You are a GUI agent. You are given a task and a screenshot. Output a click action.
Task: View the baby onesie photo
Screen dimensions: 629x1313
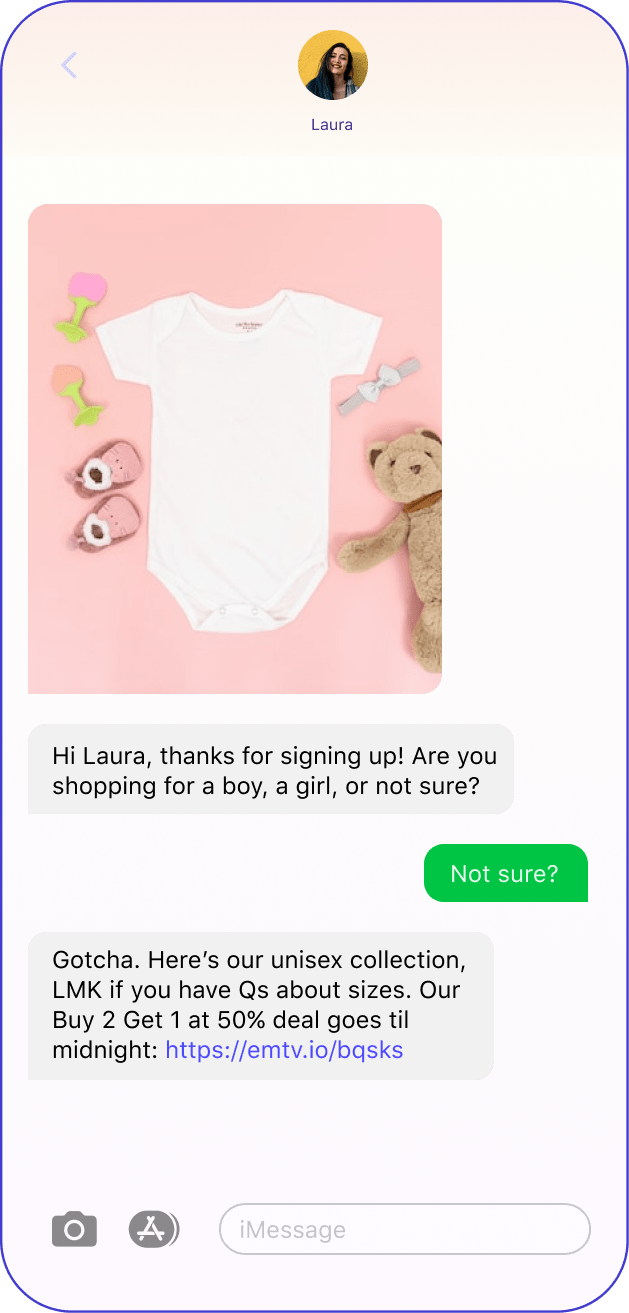click(235, 449)
